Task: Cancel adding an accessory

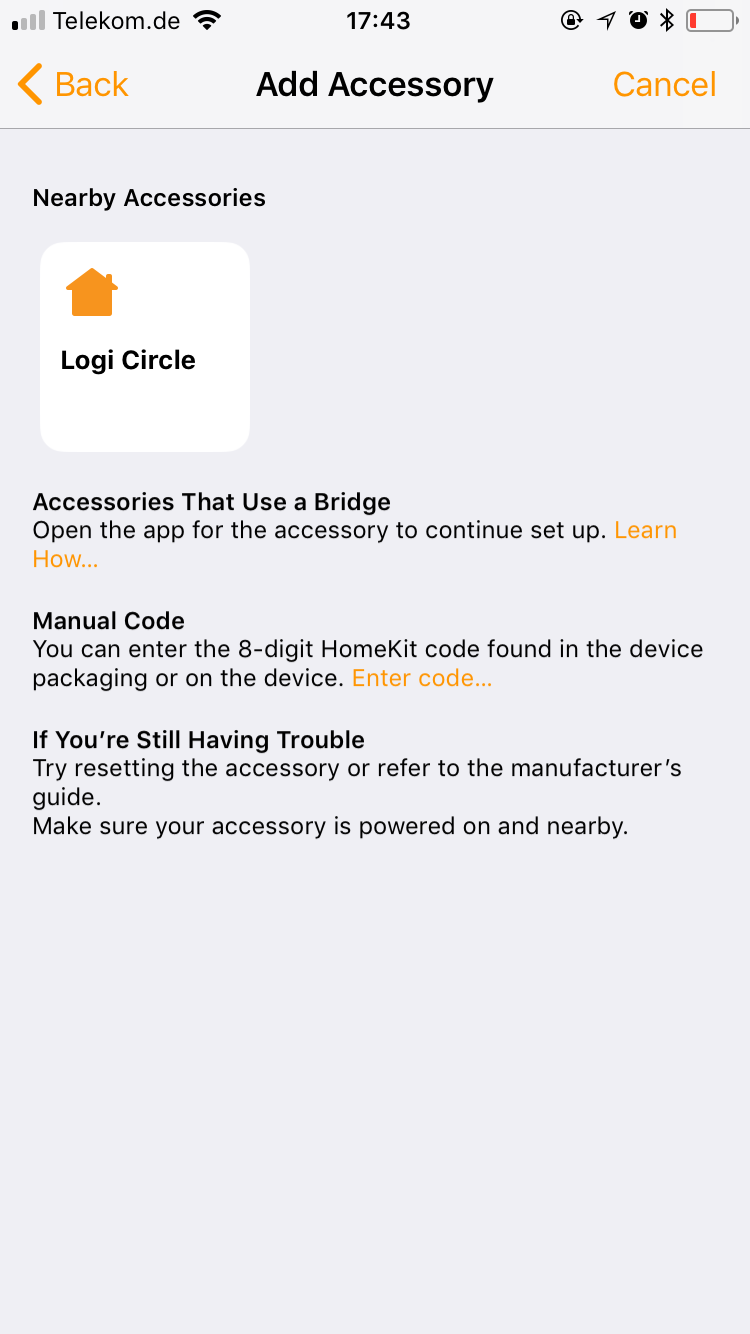Action: 664,85
